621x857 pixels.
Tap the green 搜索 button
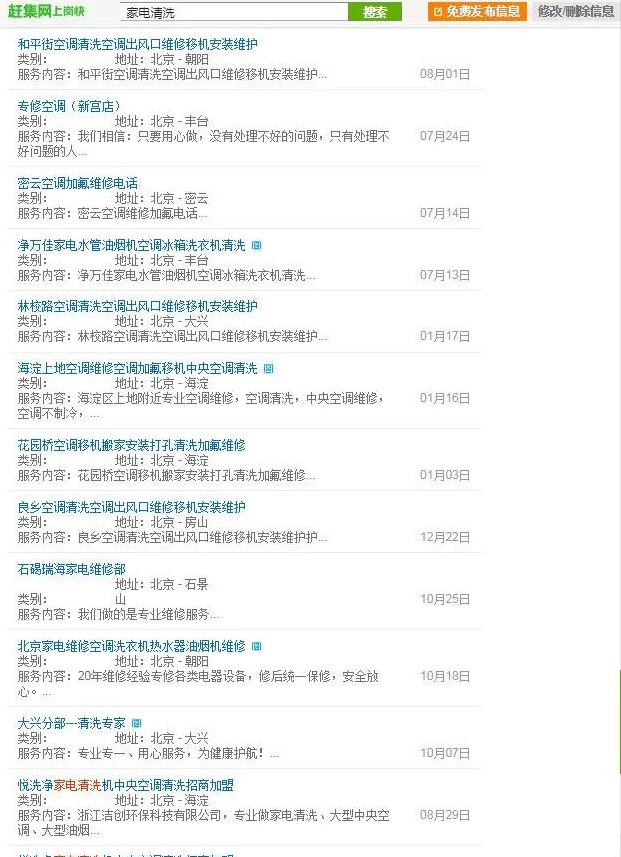375,12
